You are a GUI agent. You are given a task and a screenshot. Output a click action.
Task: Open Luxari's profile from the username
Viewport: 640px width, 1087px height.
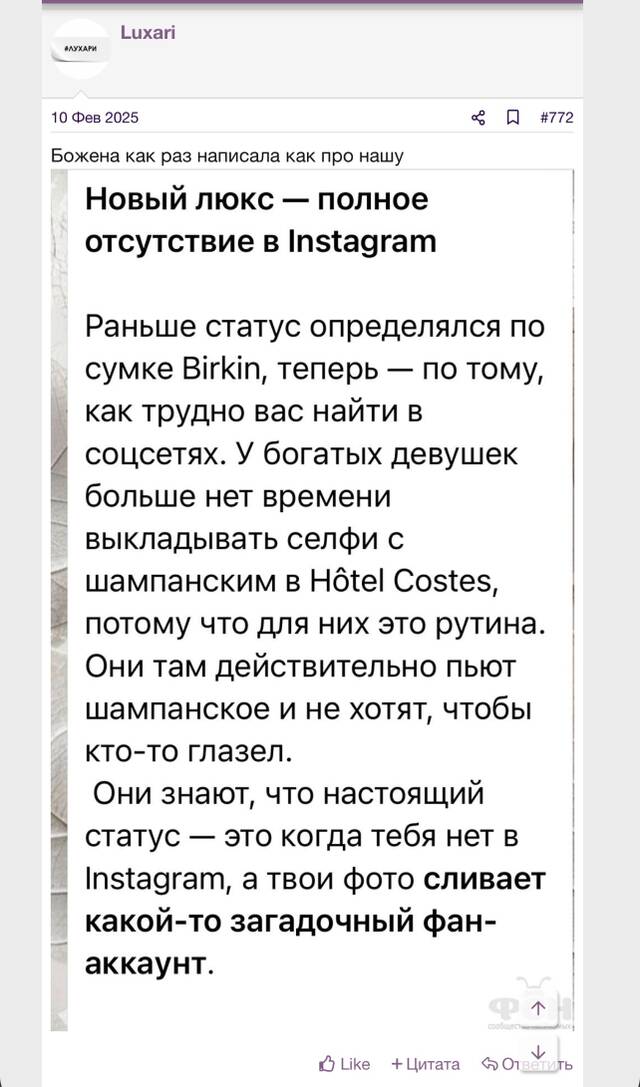148,32
